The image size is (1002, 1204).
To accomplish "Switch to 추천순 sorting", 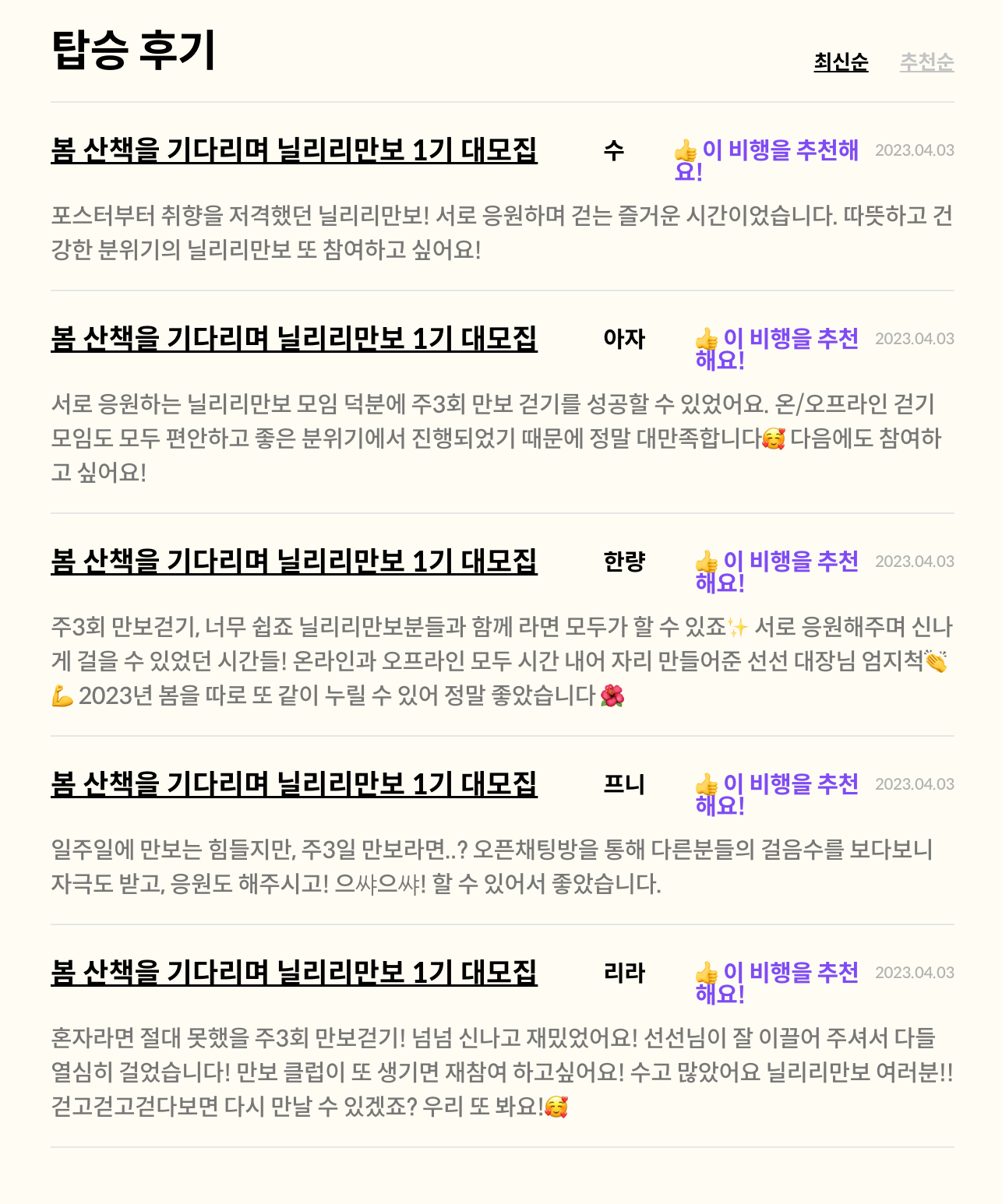I will pos(926,62).
